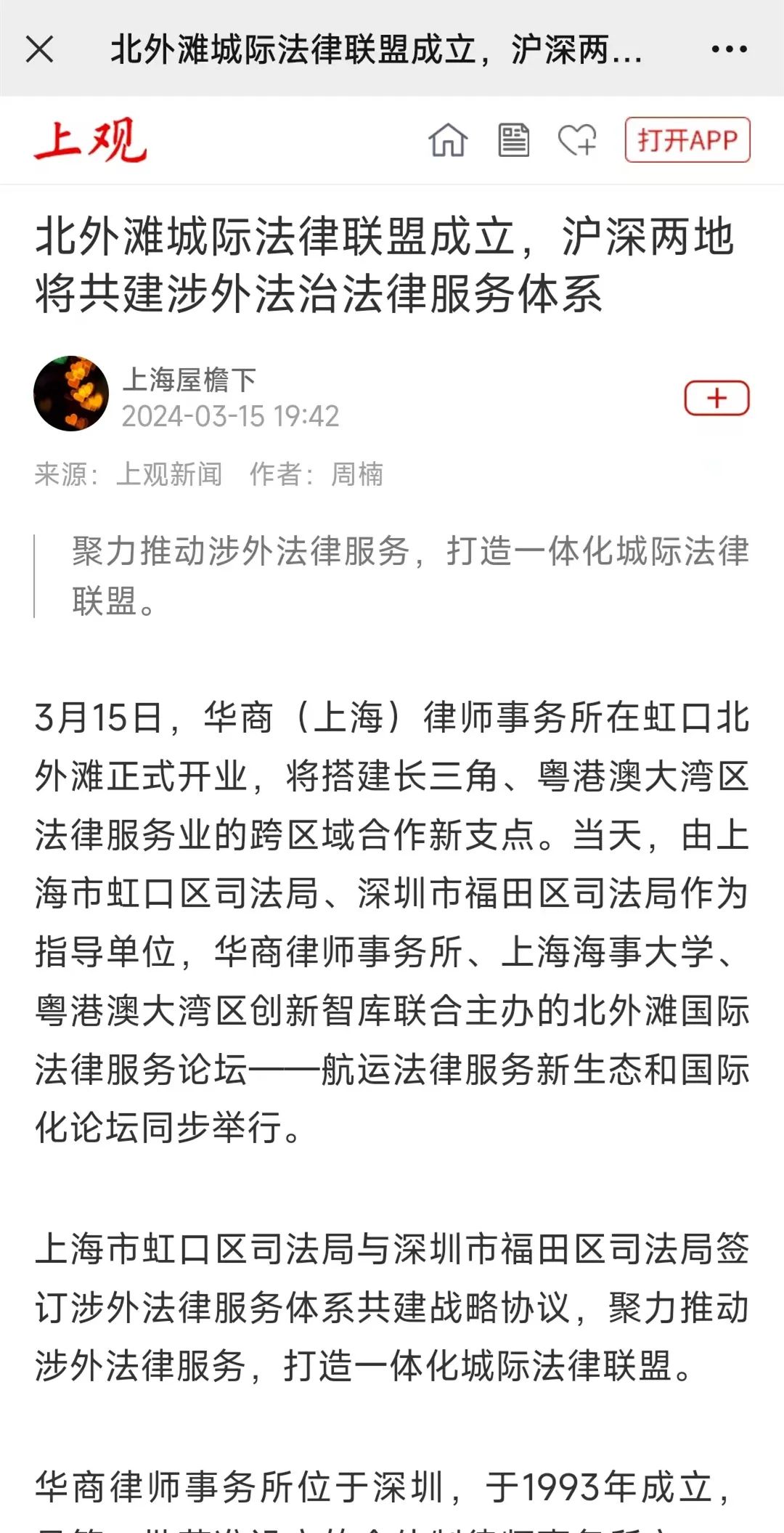Open the three-dot overflow menu
Image resolution: width=784 pixels, height=1533 pixels.
coord(729,49)
